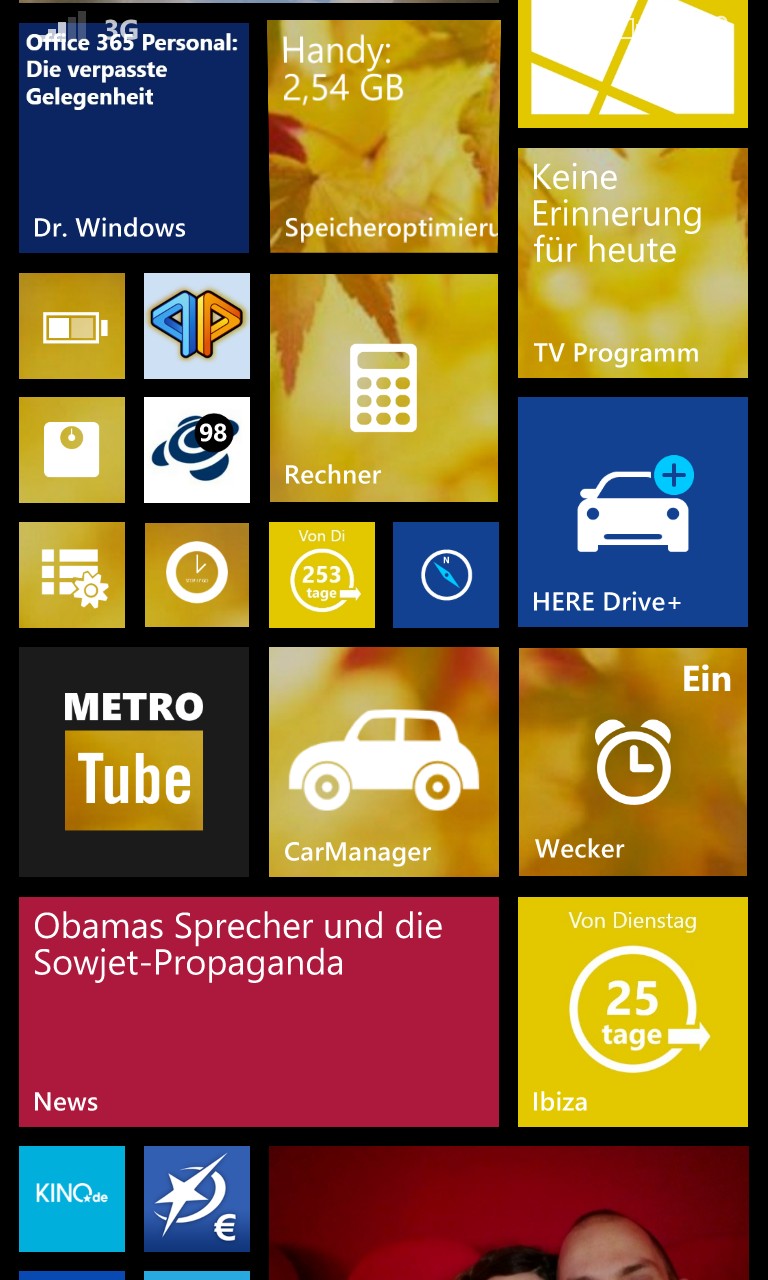Screen dimensions: 768x1280
Task: Open the battery saver tile
Action: pyautogui.click(x=72, y=326)
